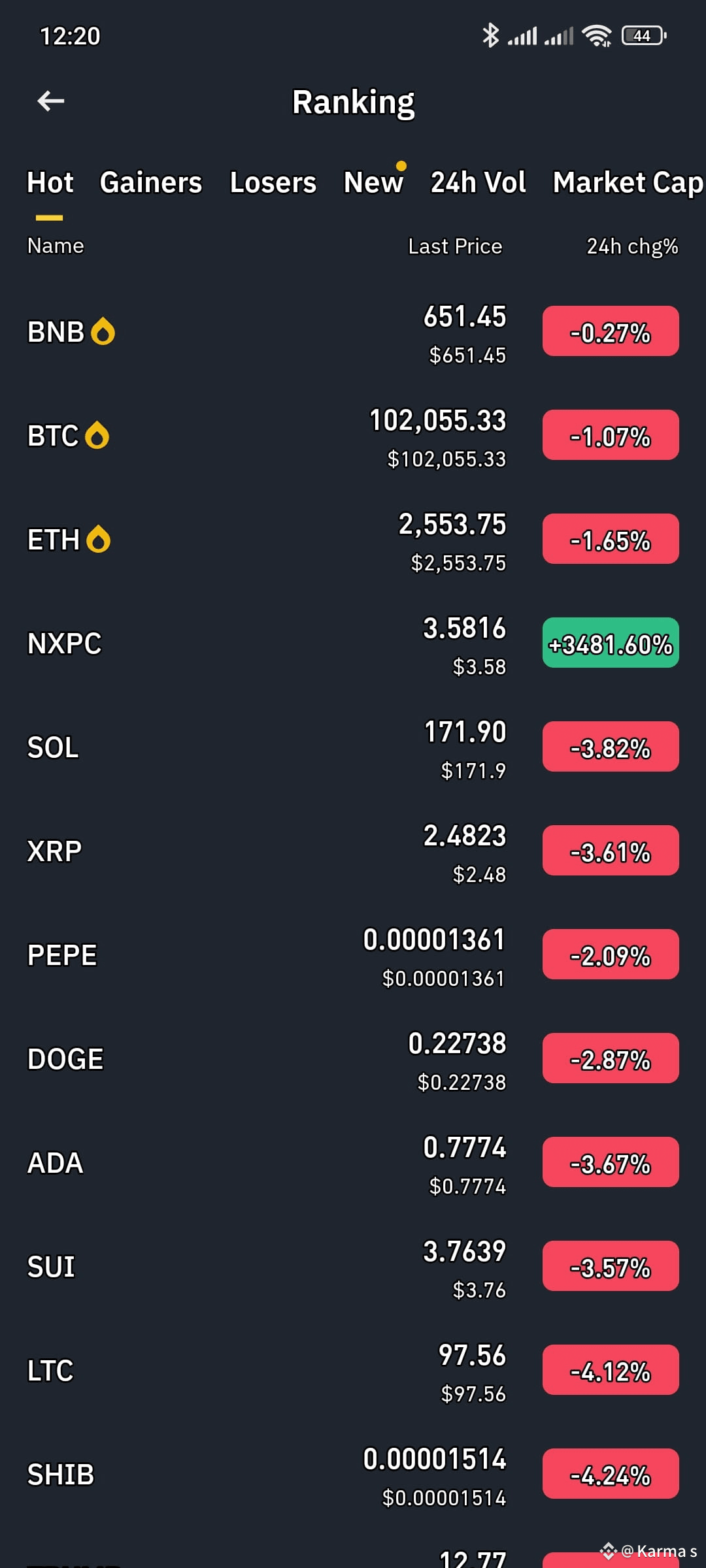Image resolution: width=706 pixels, height=1568 pixels.
Task: Click the -4.24% badge next to SHIB
Action: click(609, 1474)
